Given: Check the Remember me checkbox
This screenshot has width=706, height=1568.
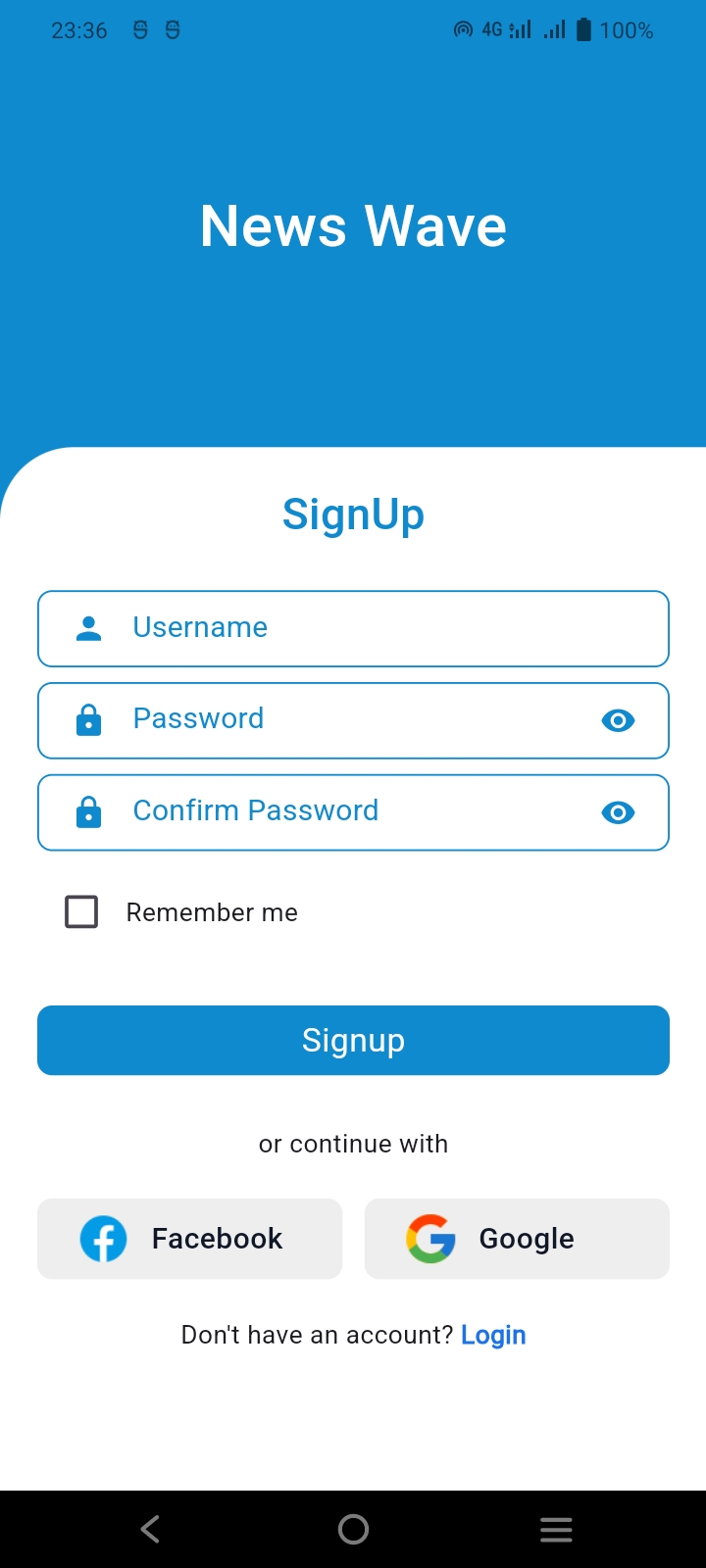Looking at the screenshot, I should pos(81,911).
